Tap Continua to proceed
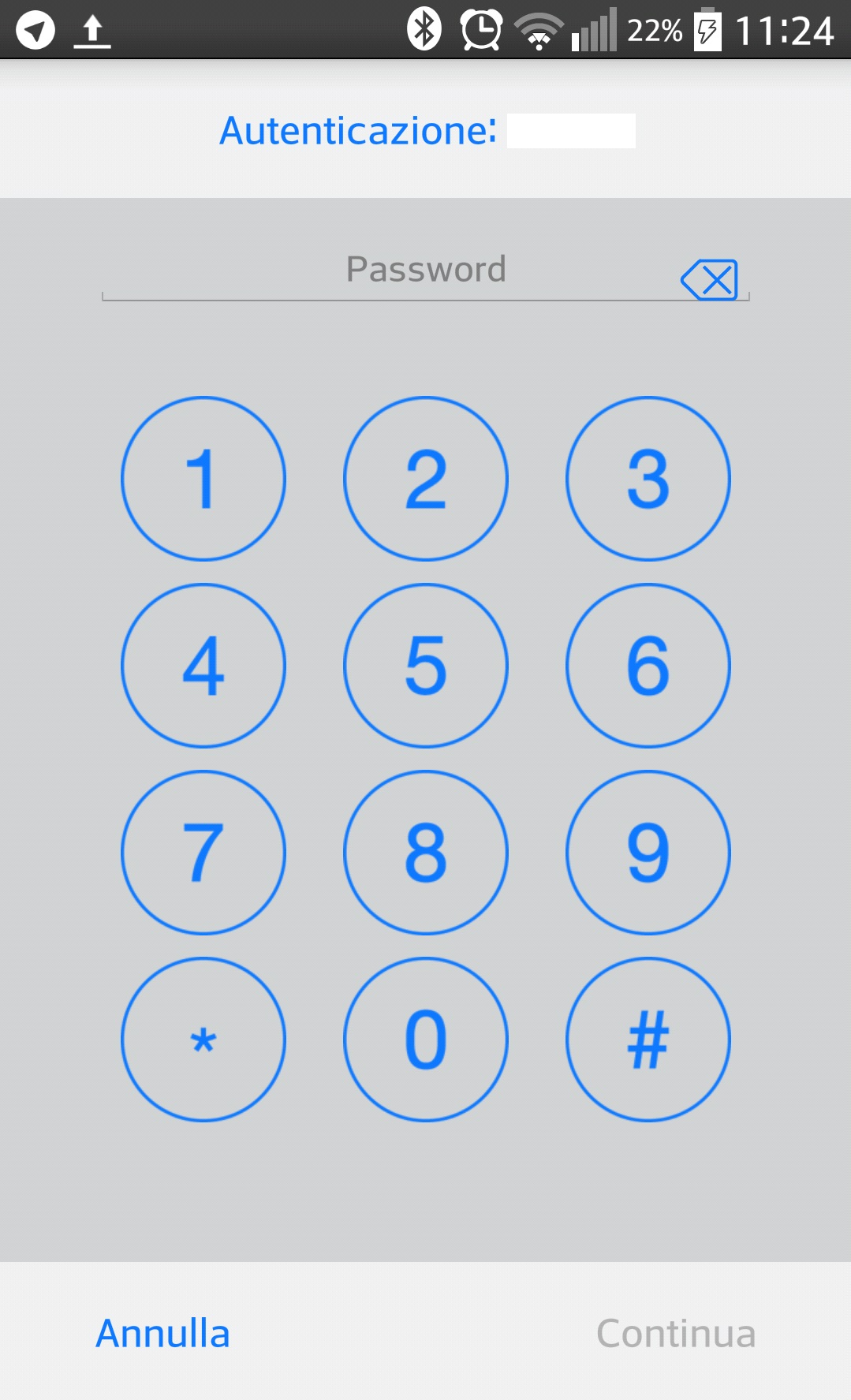This screenshot has height=1400, width=851. click(x=676, y=1334)
